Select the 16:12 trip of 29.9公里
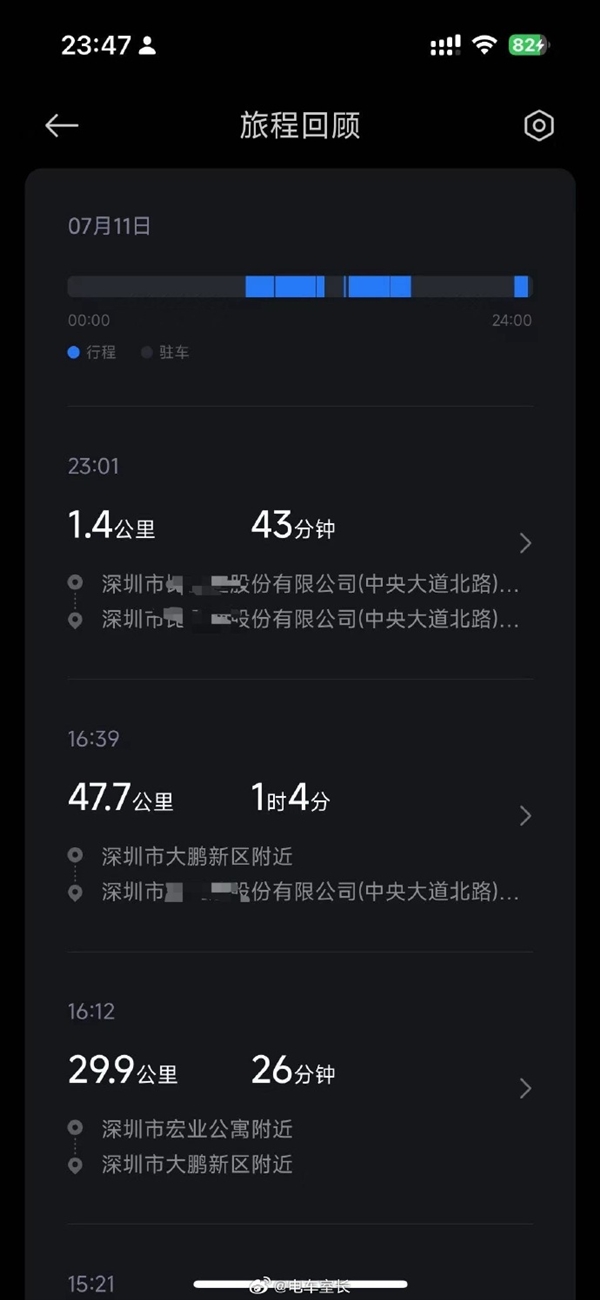Image resolution: width=600 pixels, height=1300 pixels. [300, 1088]
